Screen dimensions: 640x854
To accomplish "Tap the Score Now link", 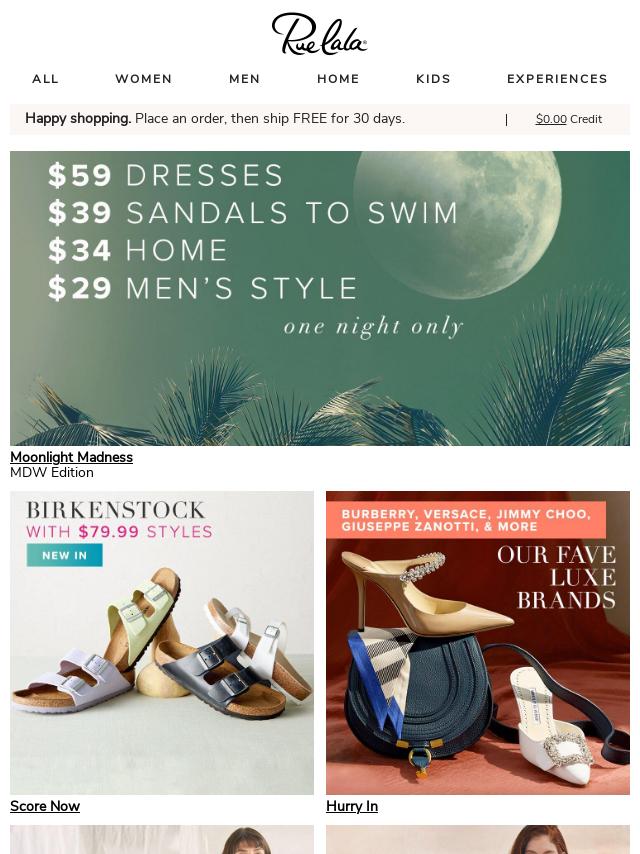I will (45, 806).
